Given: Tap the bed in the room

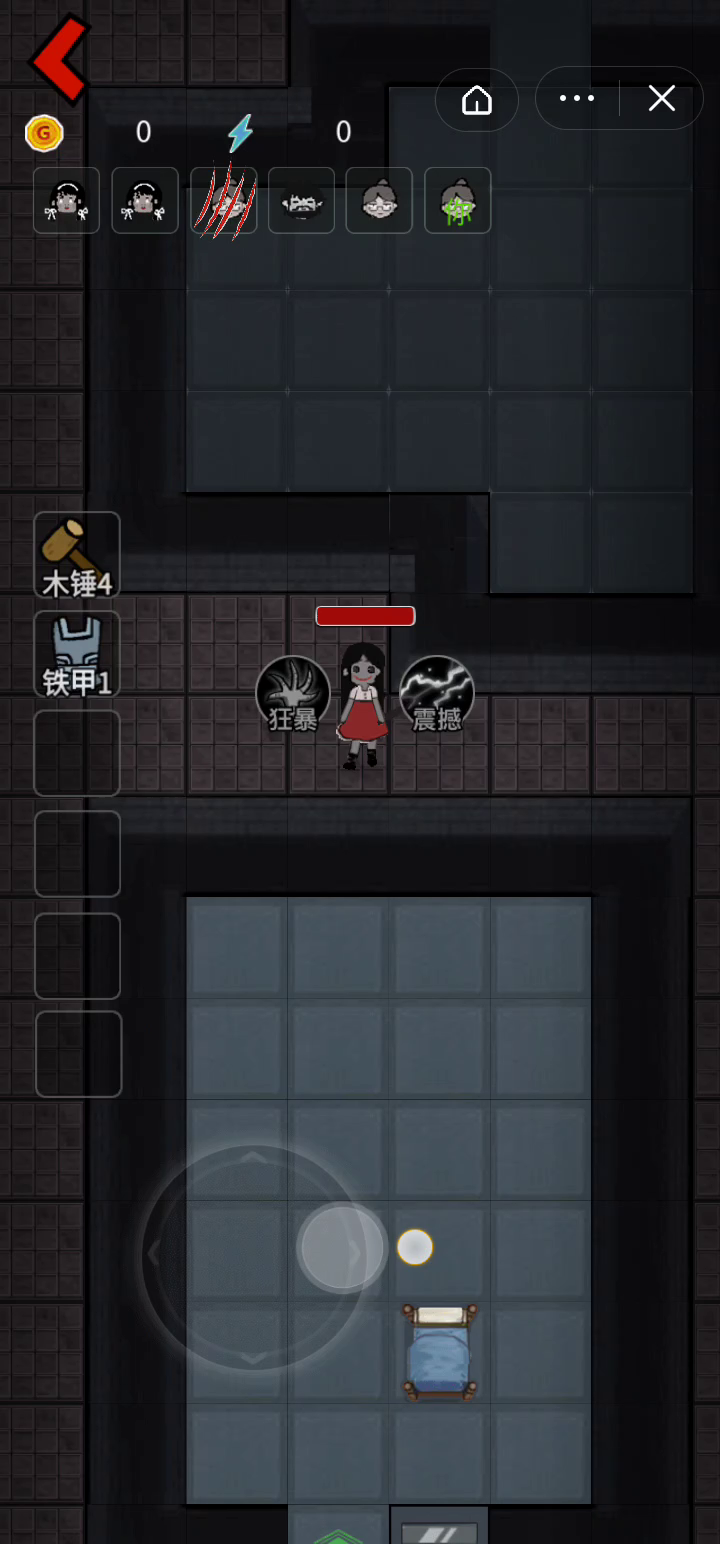Looking at the screenshot, I should coord(440,1350).
